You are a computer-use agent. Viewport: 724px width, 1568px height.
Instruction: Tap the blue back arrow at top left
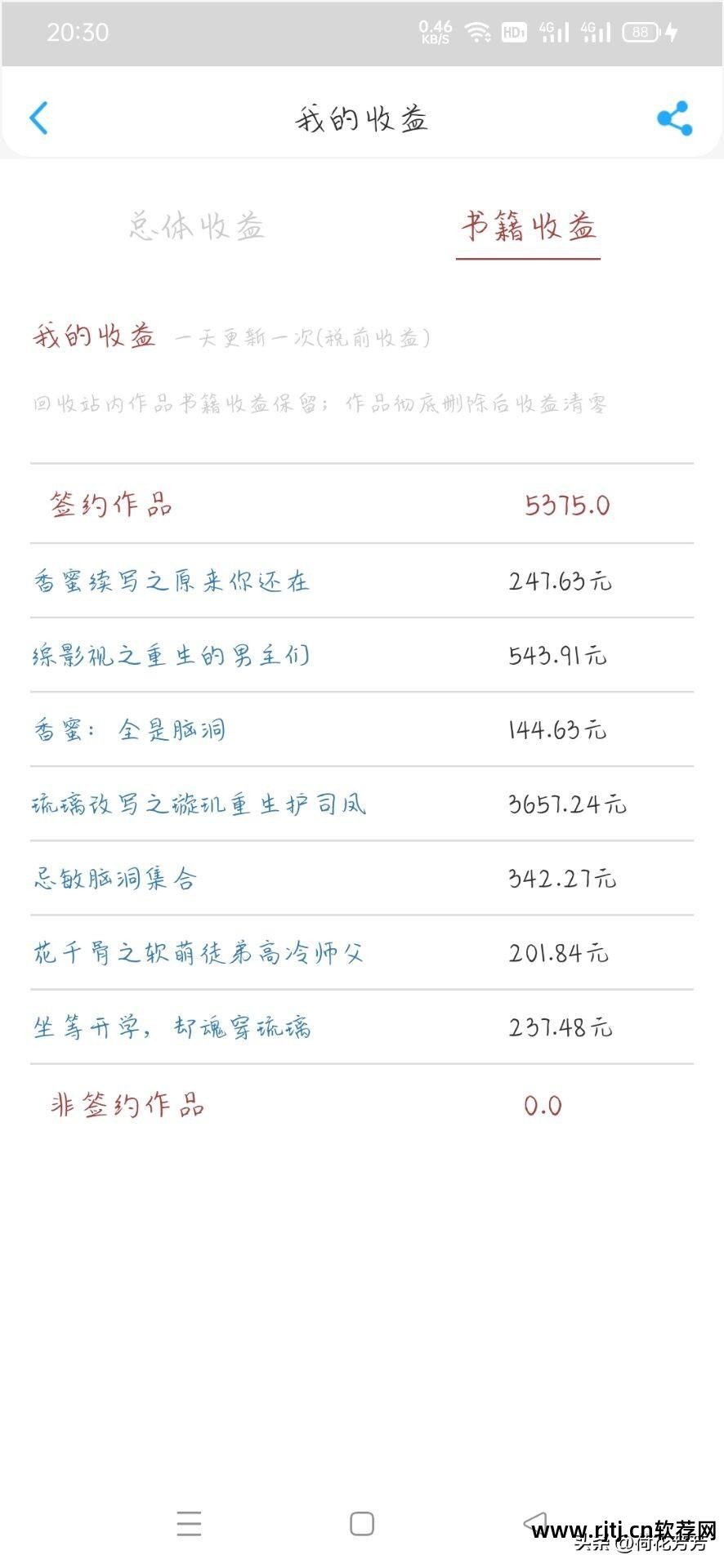[x=38, y=117]
